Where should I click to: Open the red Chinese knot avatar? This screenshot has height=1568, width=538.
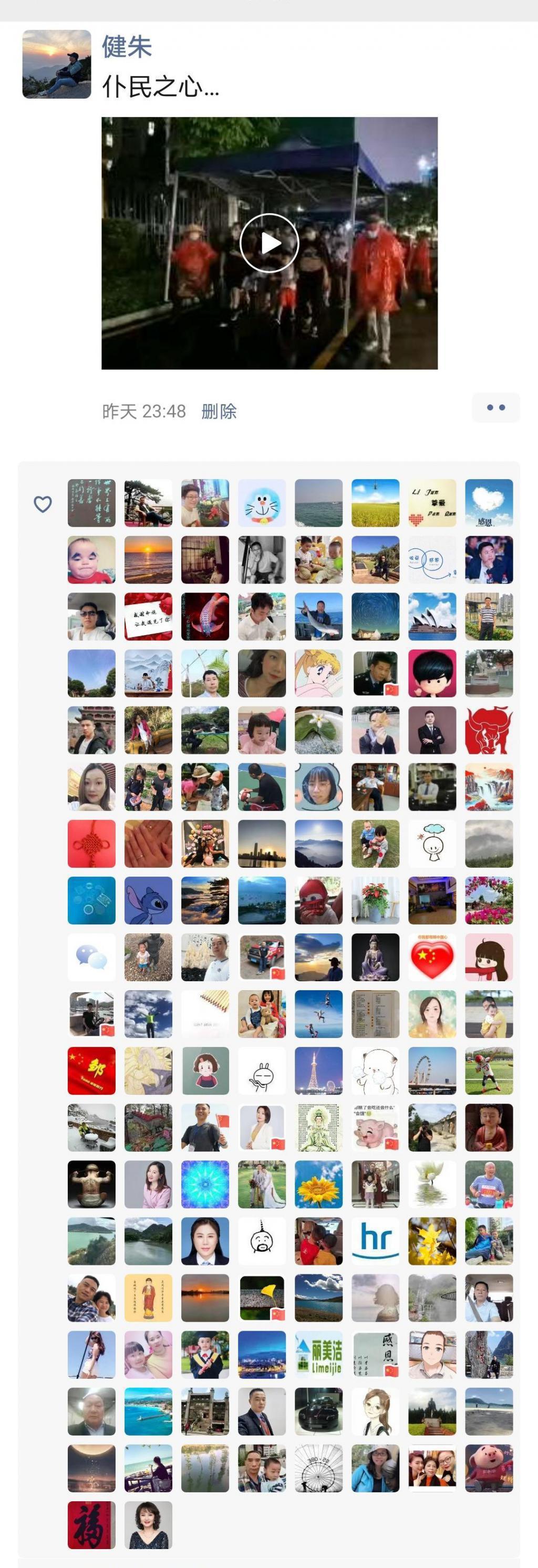click(x=91, y=844)
